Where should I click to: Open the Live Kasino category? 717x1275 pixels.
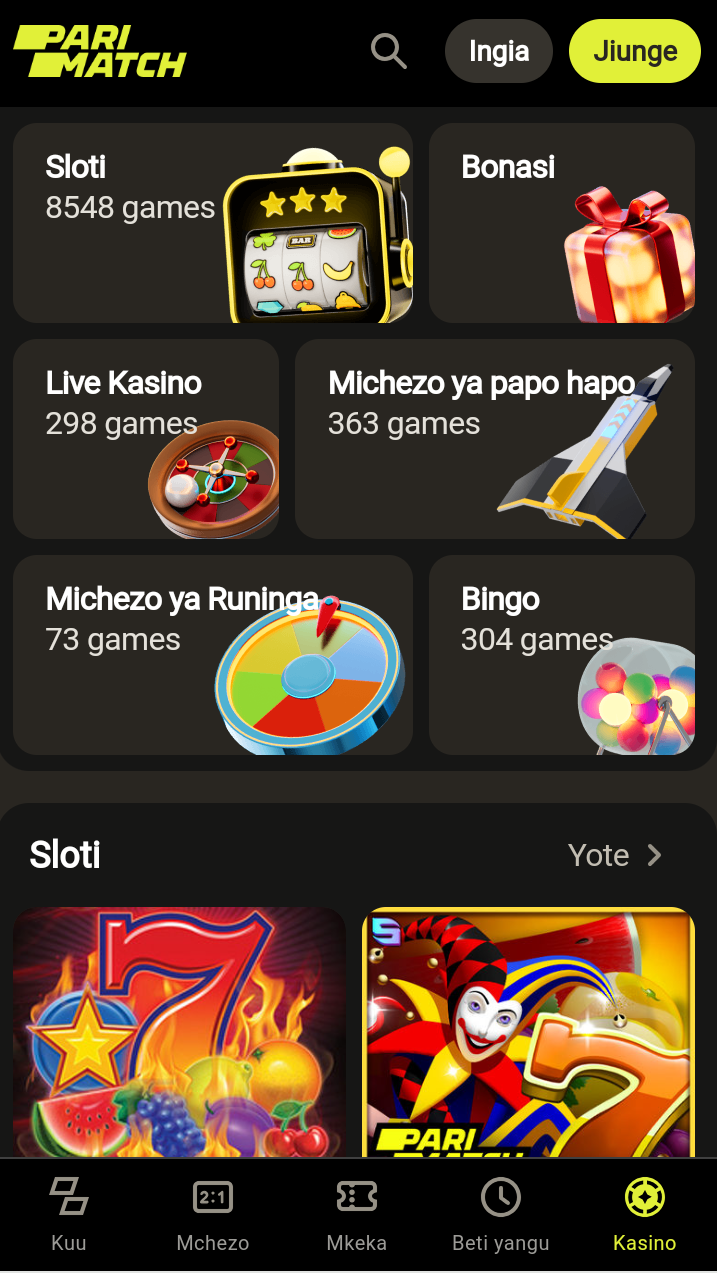coord(146,439)
